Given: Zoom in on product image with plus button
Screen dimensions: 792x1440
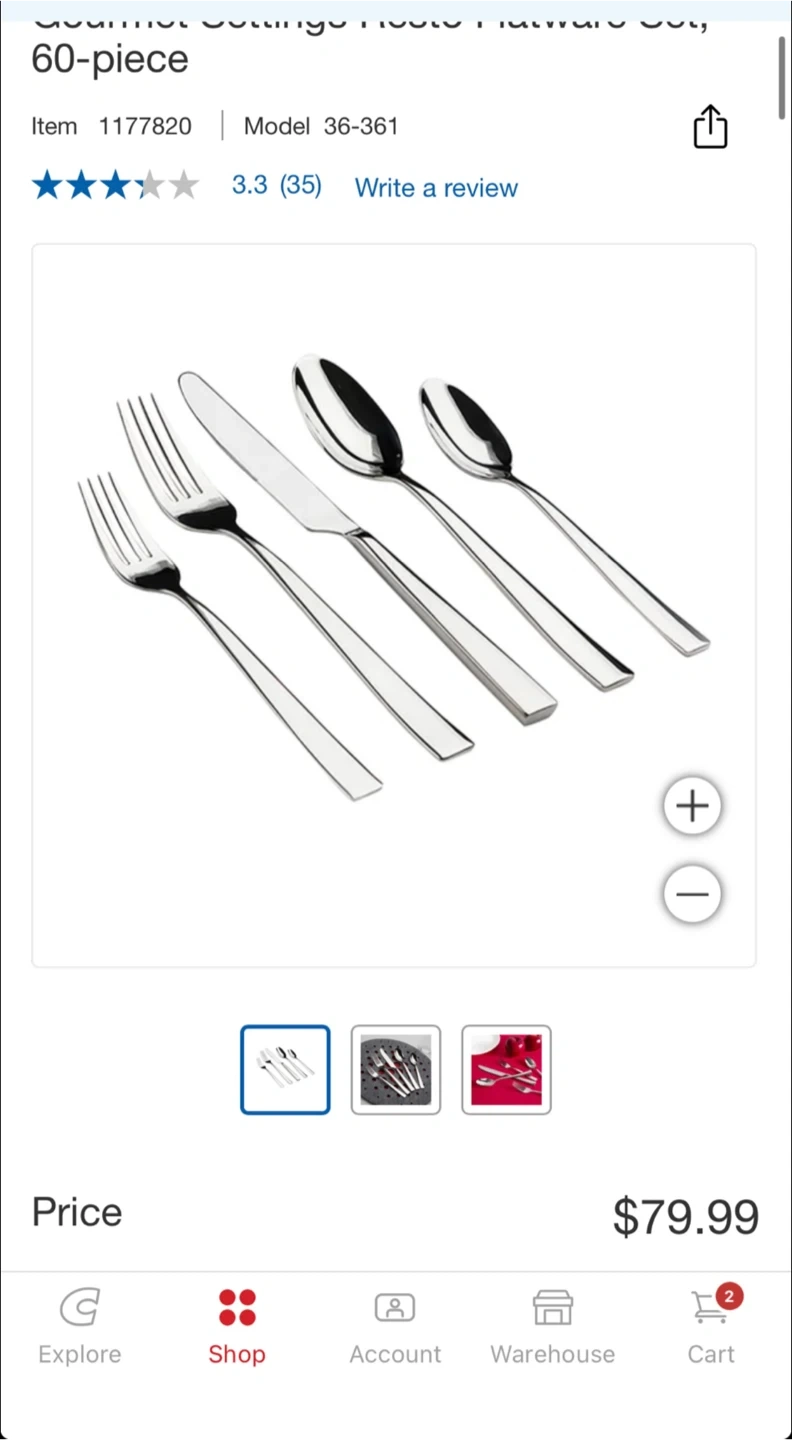Looking at the screenshot, I should point(692,806).
